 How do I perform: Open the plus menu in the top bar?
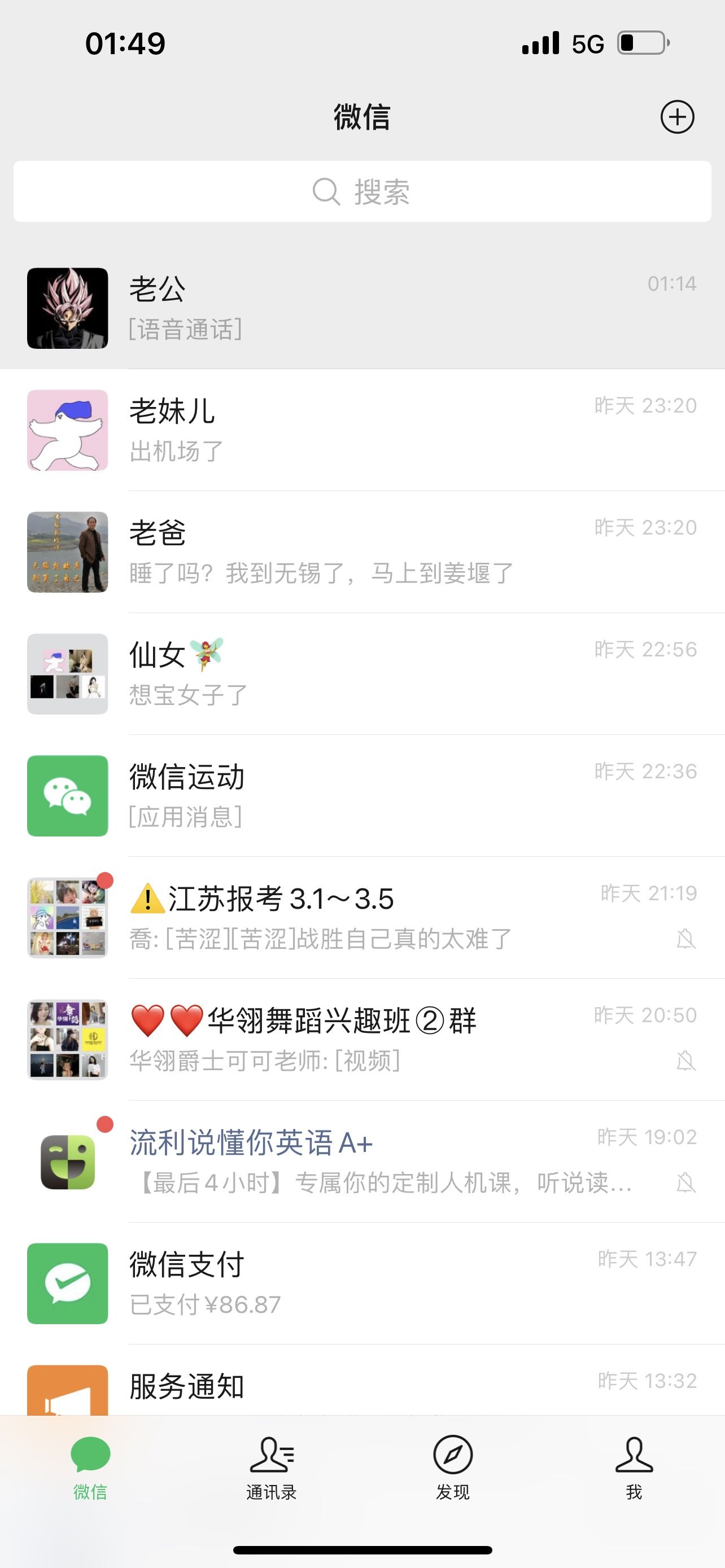click(677, 117)
